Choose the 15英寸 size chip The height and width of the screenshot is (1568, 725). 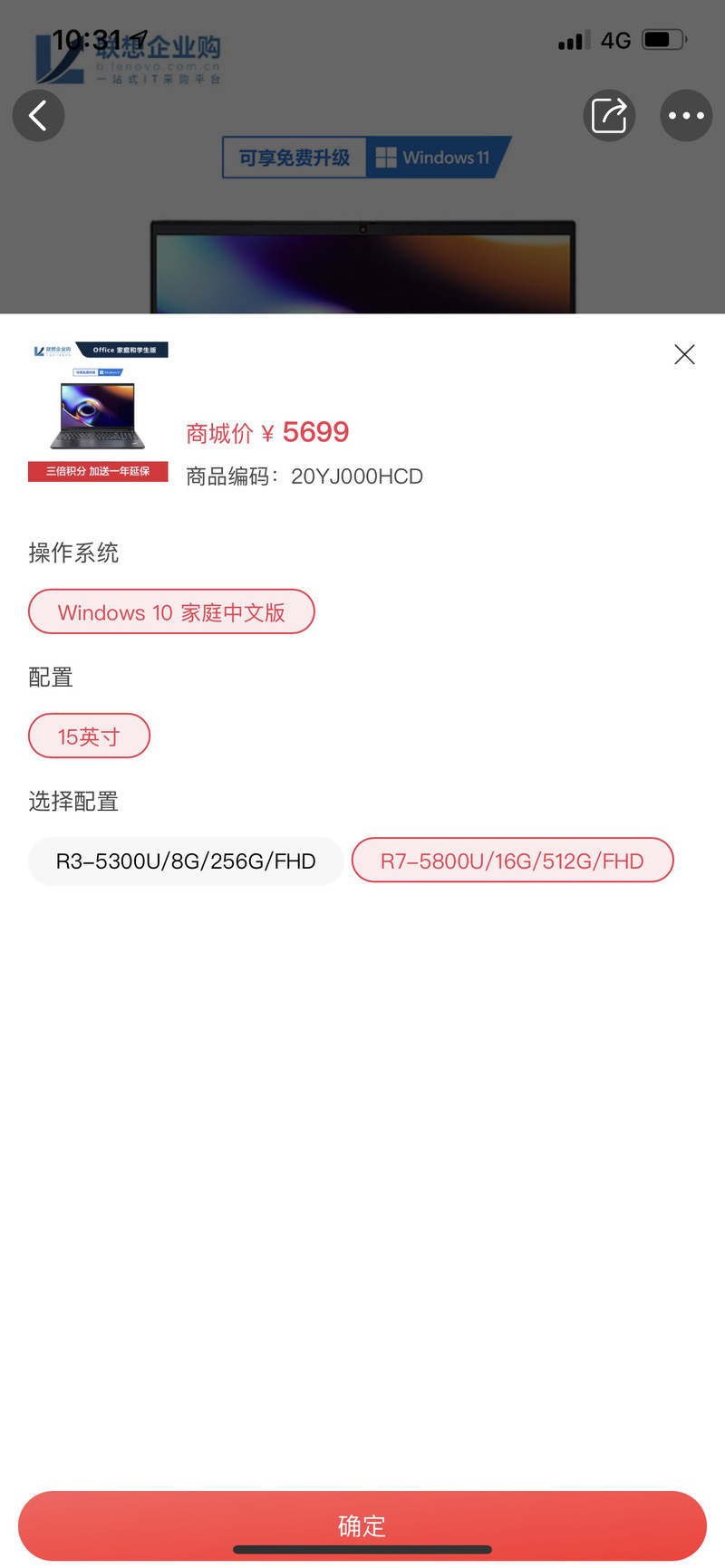(89, 736)
